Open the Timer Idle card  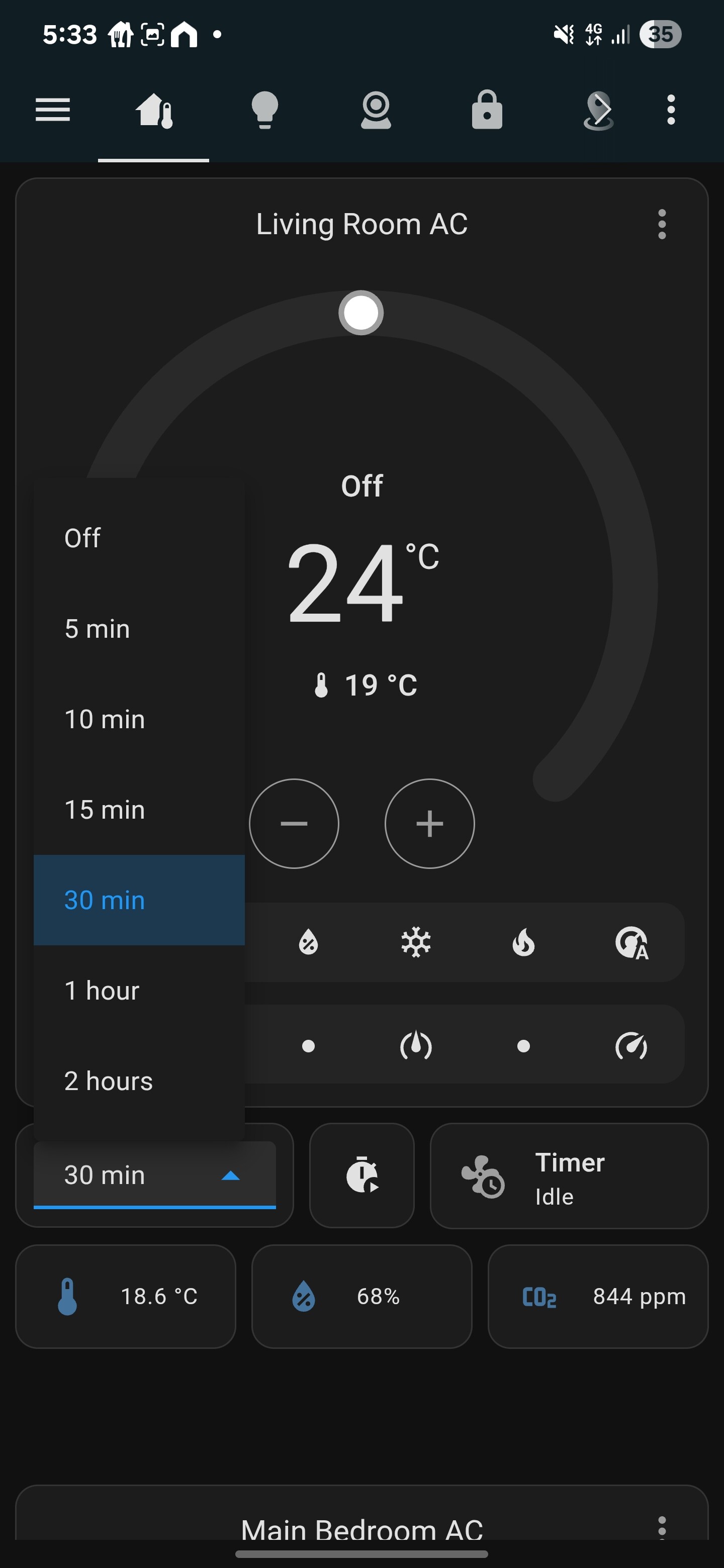coord(569,1176)
